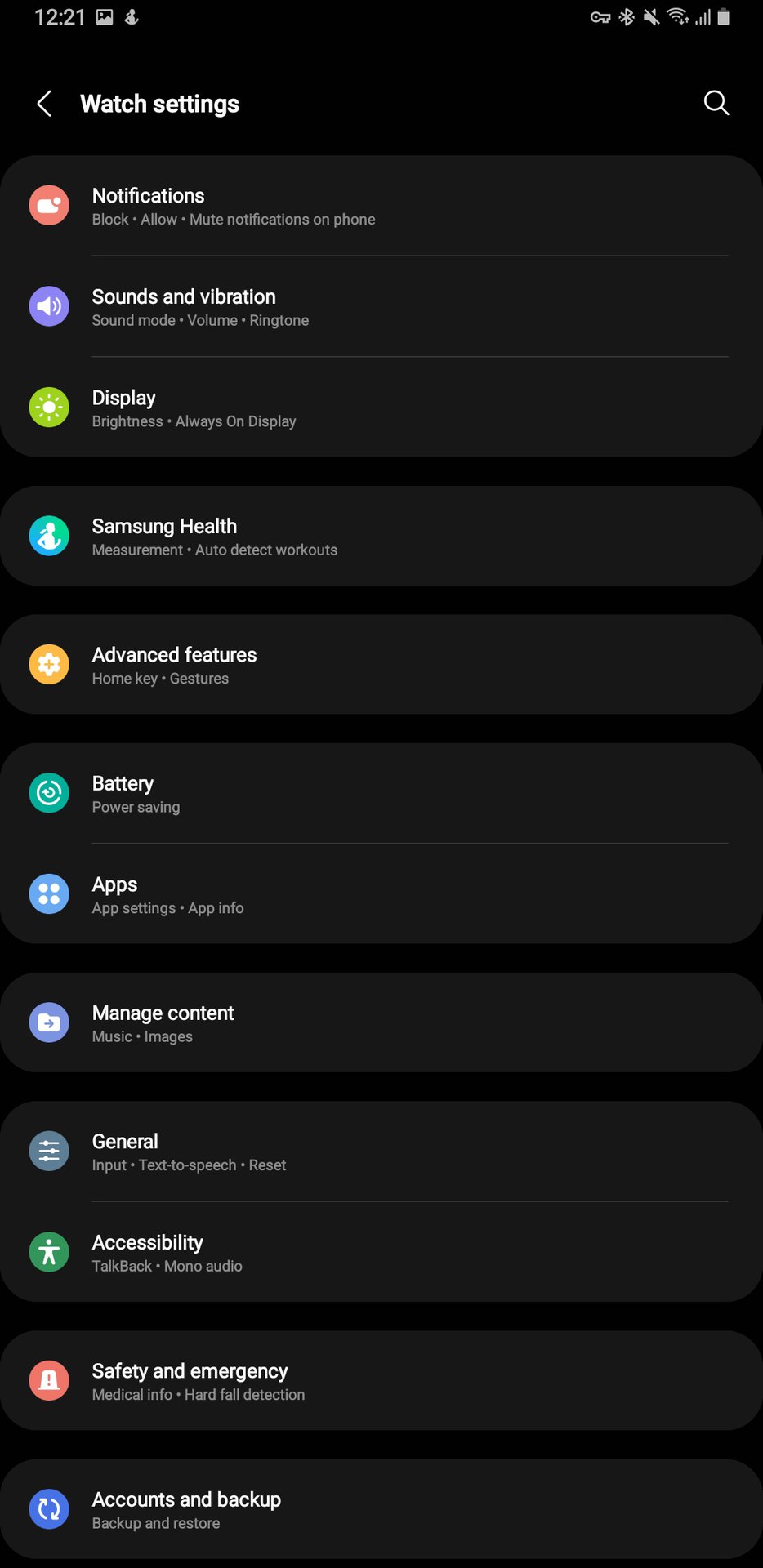Open Sounds and vibration
Viewport: 763px width, 1568px height.
coord(381,307)
